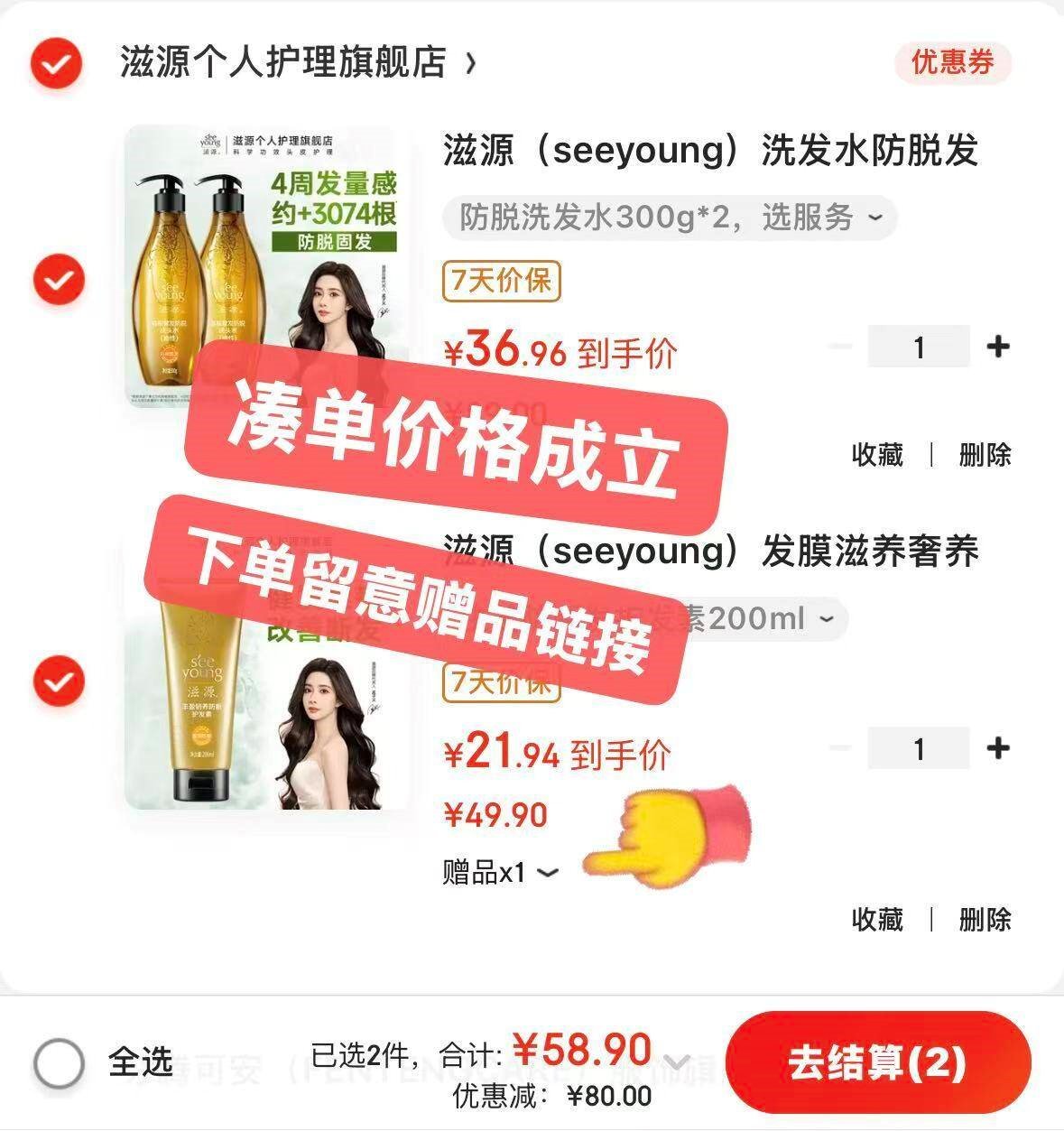This screenshot has height=1131, width=1064.
Task: Expand the price details next to ¥58.90
Action: 677,1061
